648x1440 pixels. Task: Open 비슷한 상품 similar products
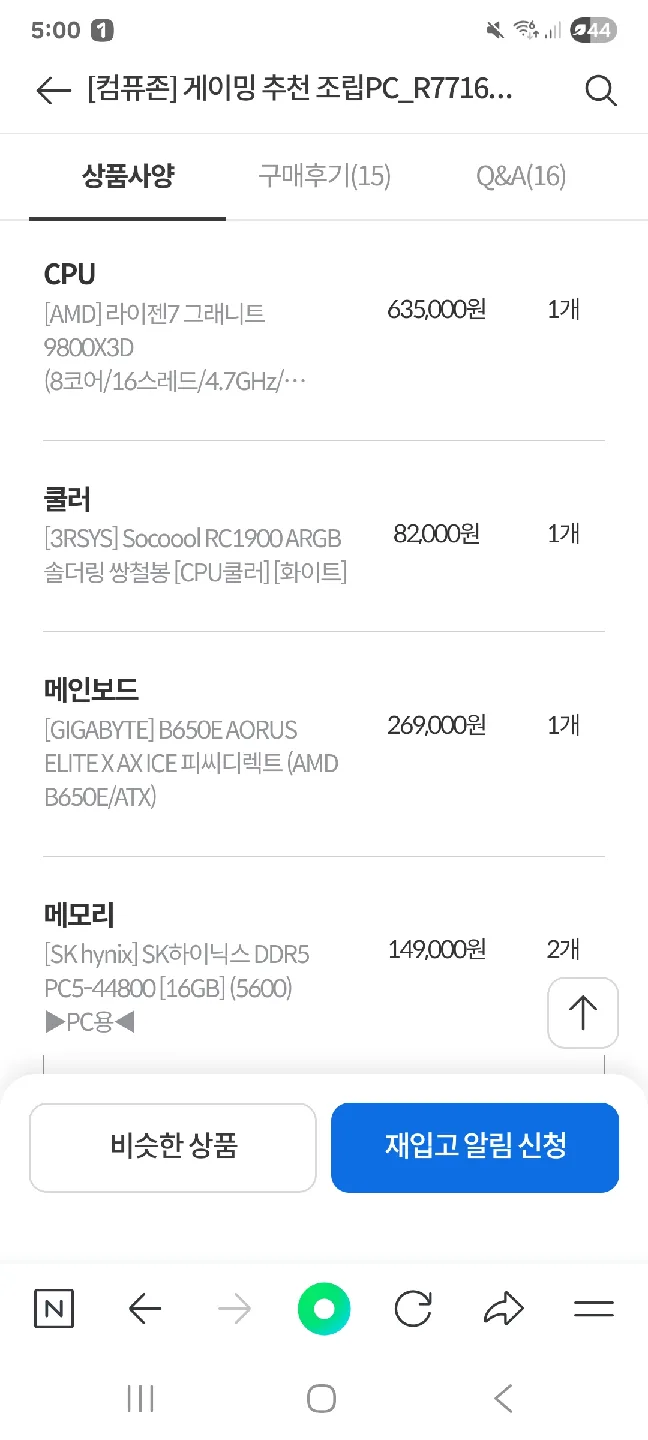(173, 1147)
